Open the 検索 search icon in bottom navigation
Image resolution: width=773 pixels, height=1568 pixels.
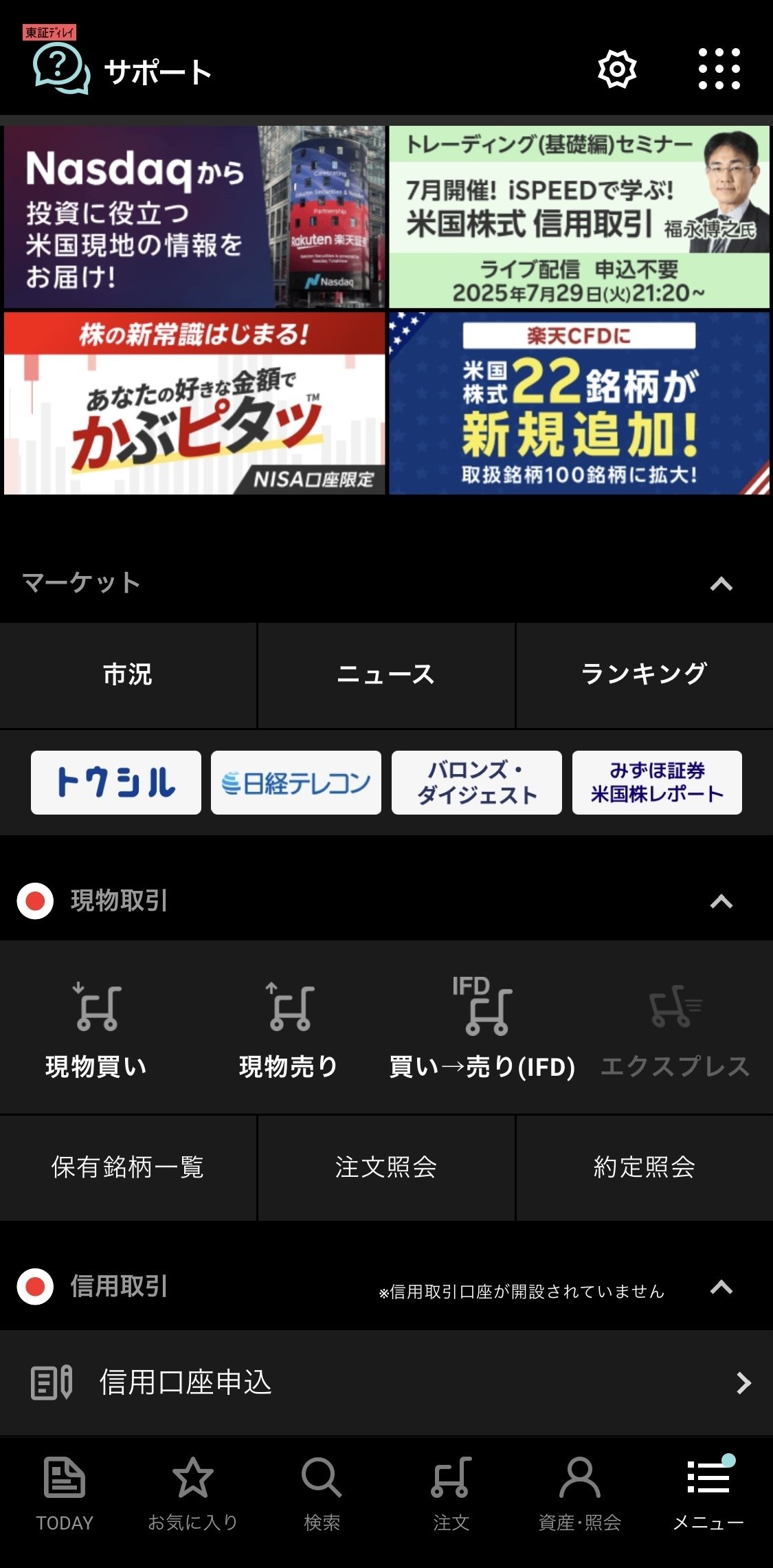pos(322,1485)
